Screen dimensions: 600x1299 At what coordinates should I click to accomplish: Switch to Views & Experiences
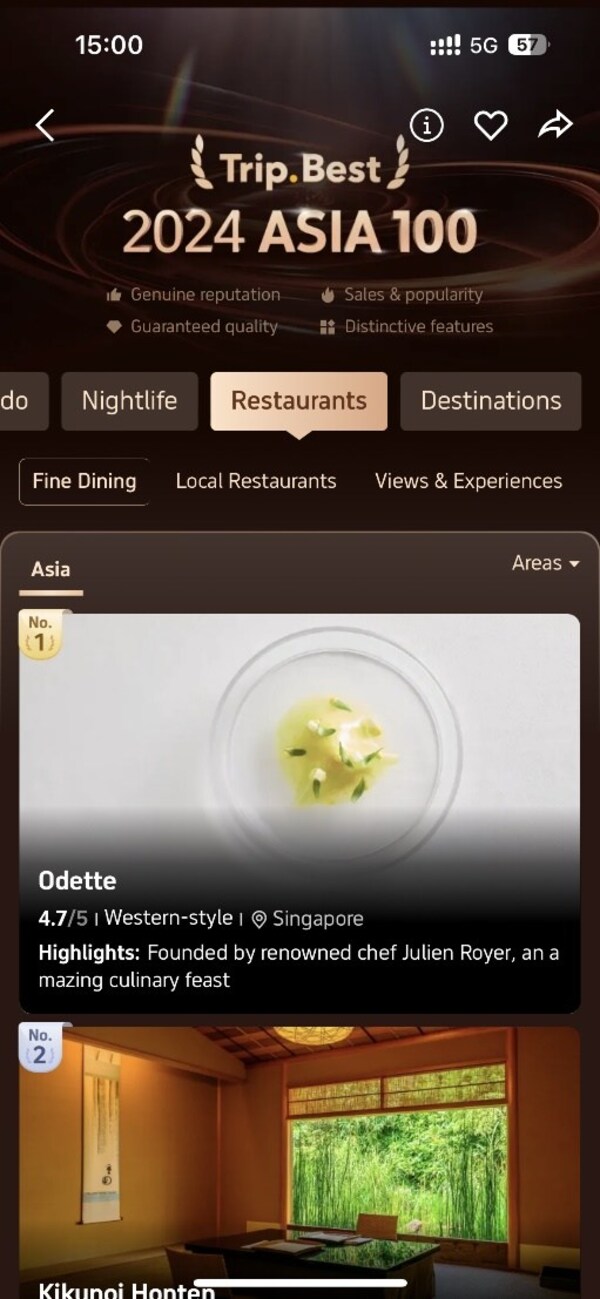tap(468, 481)
